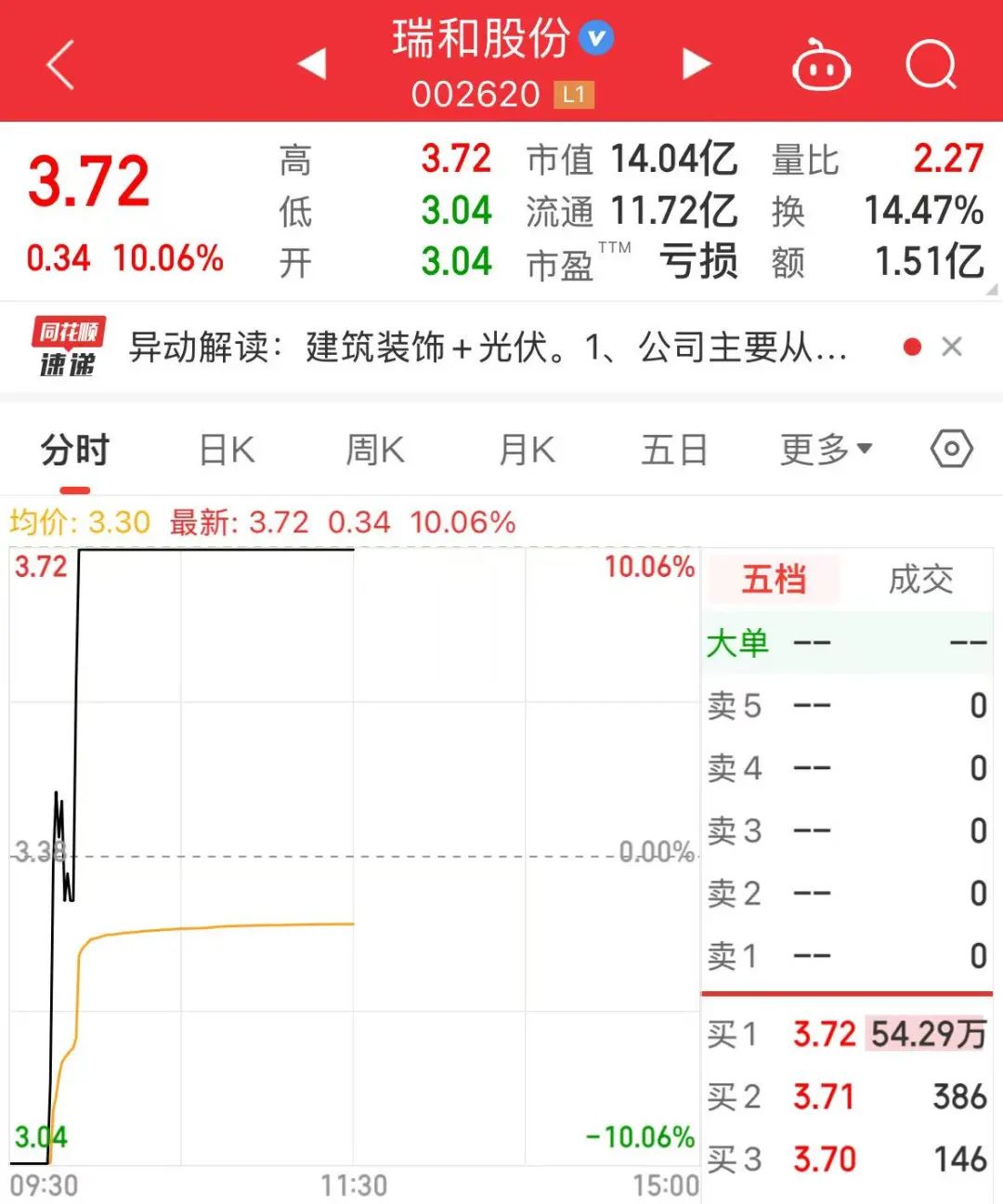
Task: View the 五日 chart
Action: pos(674,450)
